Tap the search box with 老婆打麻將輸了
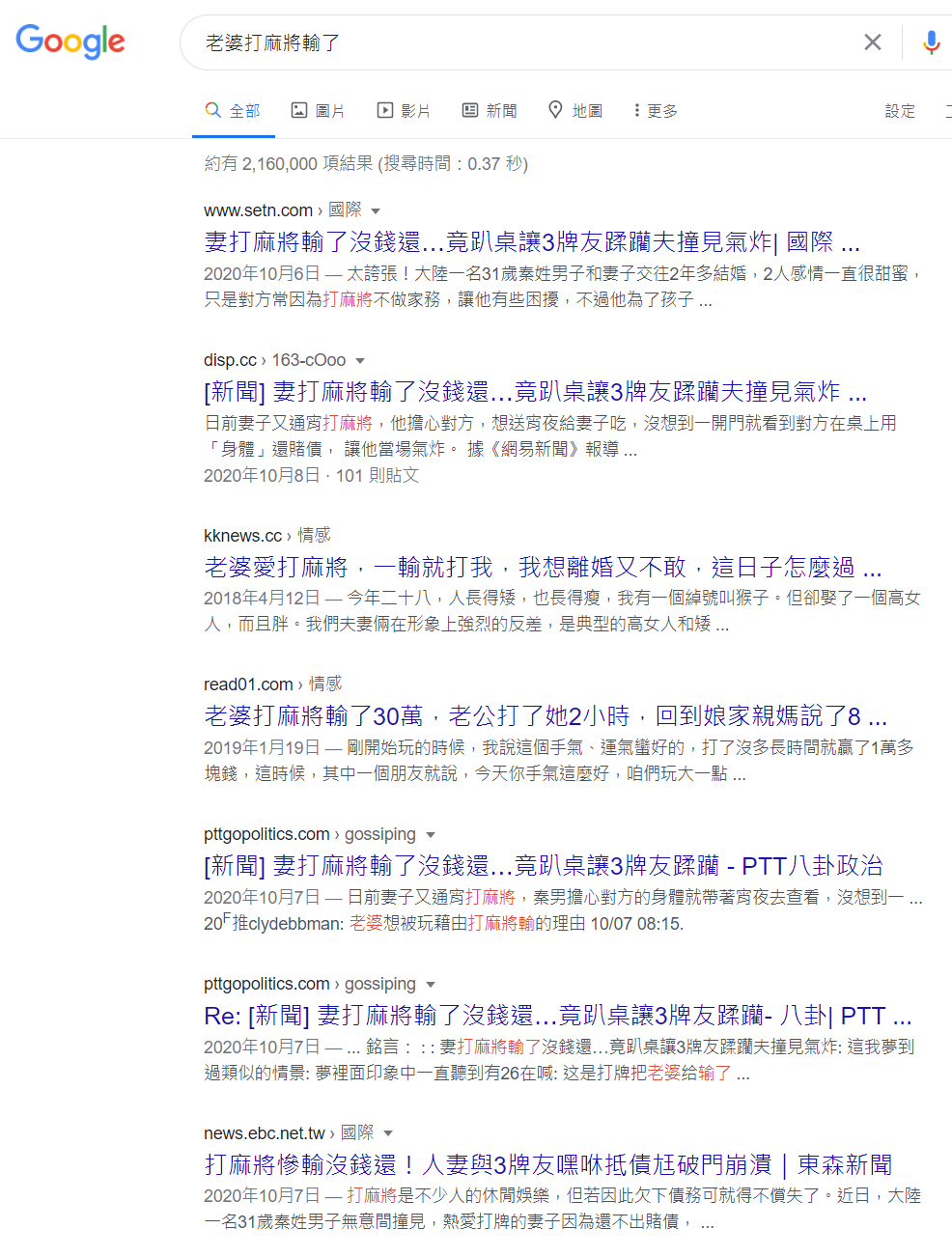 click(x=521, y=42)
